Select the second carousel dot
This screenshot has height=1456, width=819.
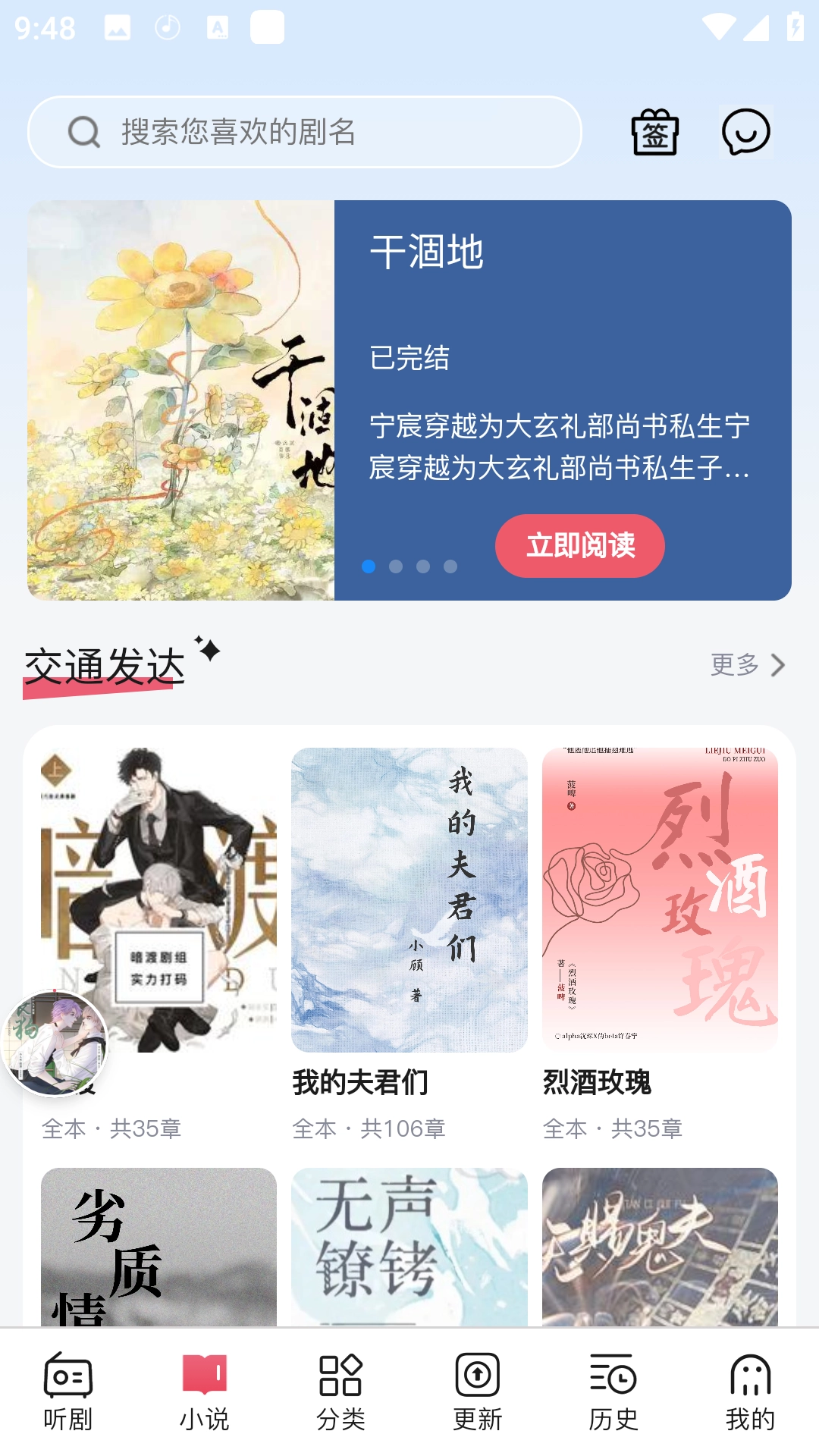(x=395, y=566)
